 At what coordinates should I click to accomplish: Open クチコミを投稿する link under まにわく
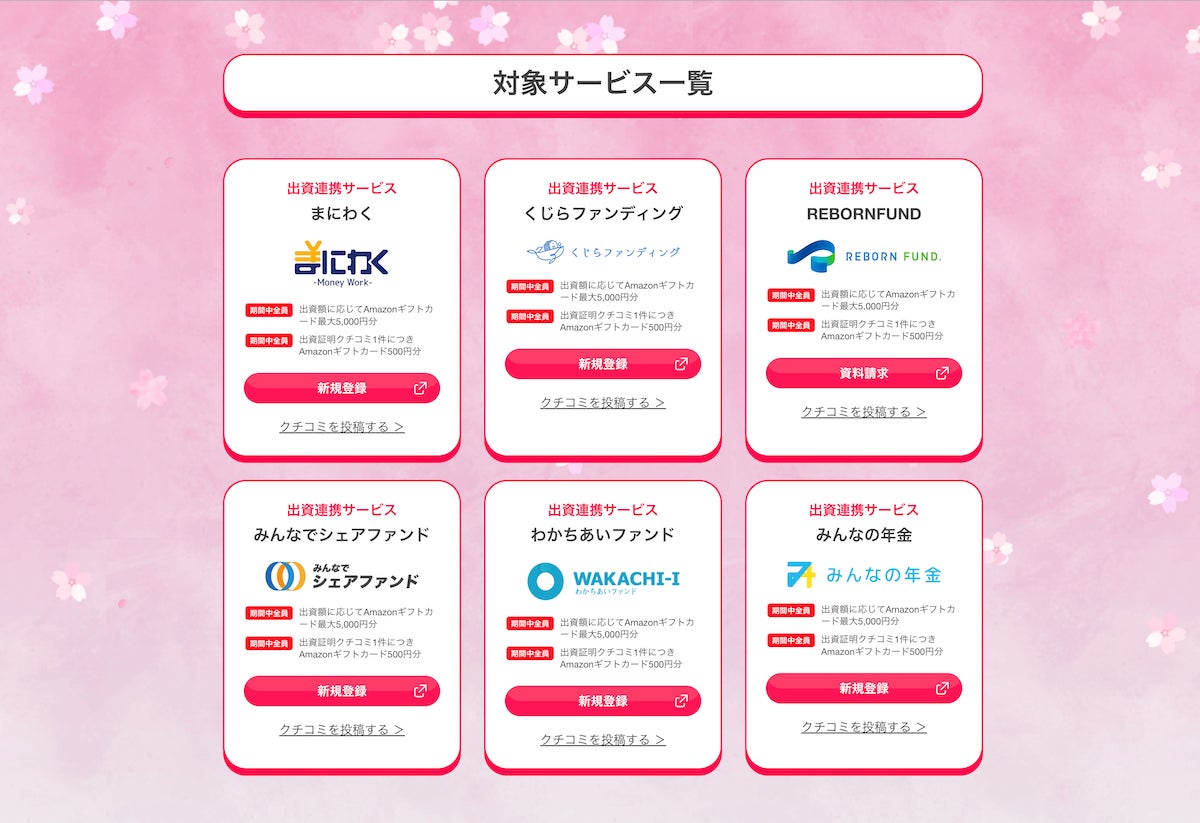[x=341, y=426]
